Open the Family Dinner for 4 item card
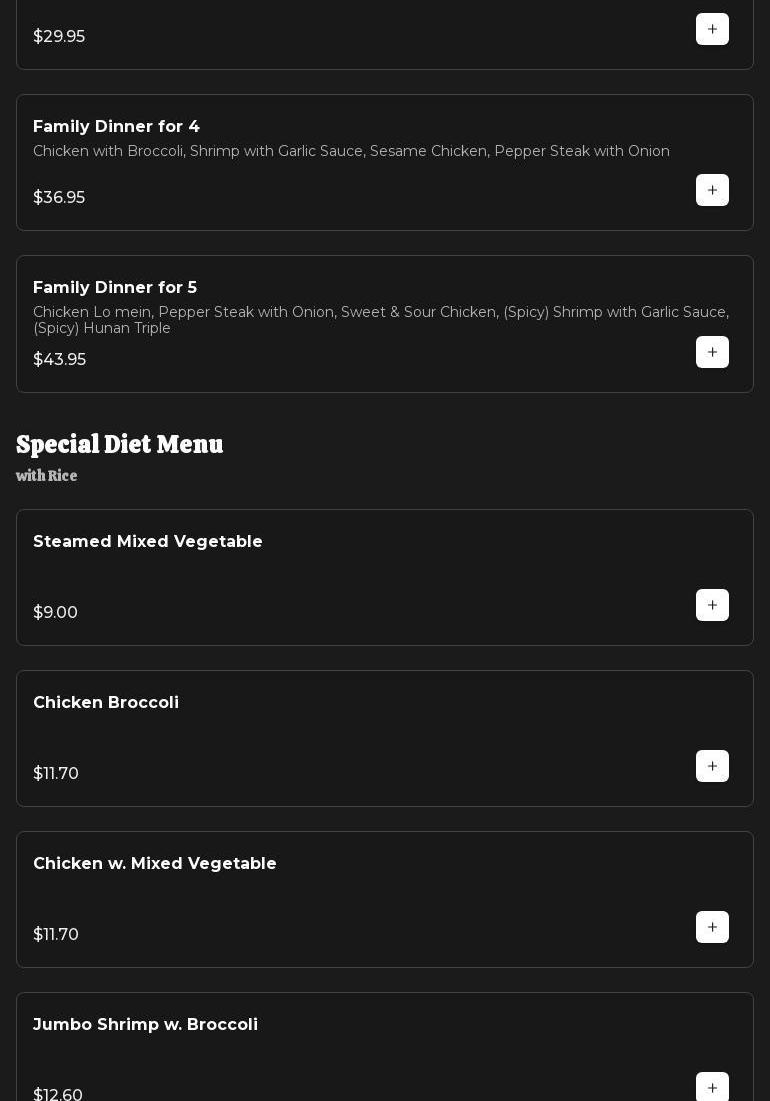 tap(350, 162)
